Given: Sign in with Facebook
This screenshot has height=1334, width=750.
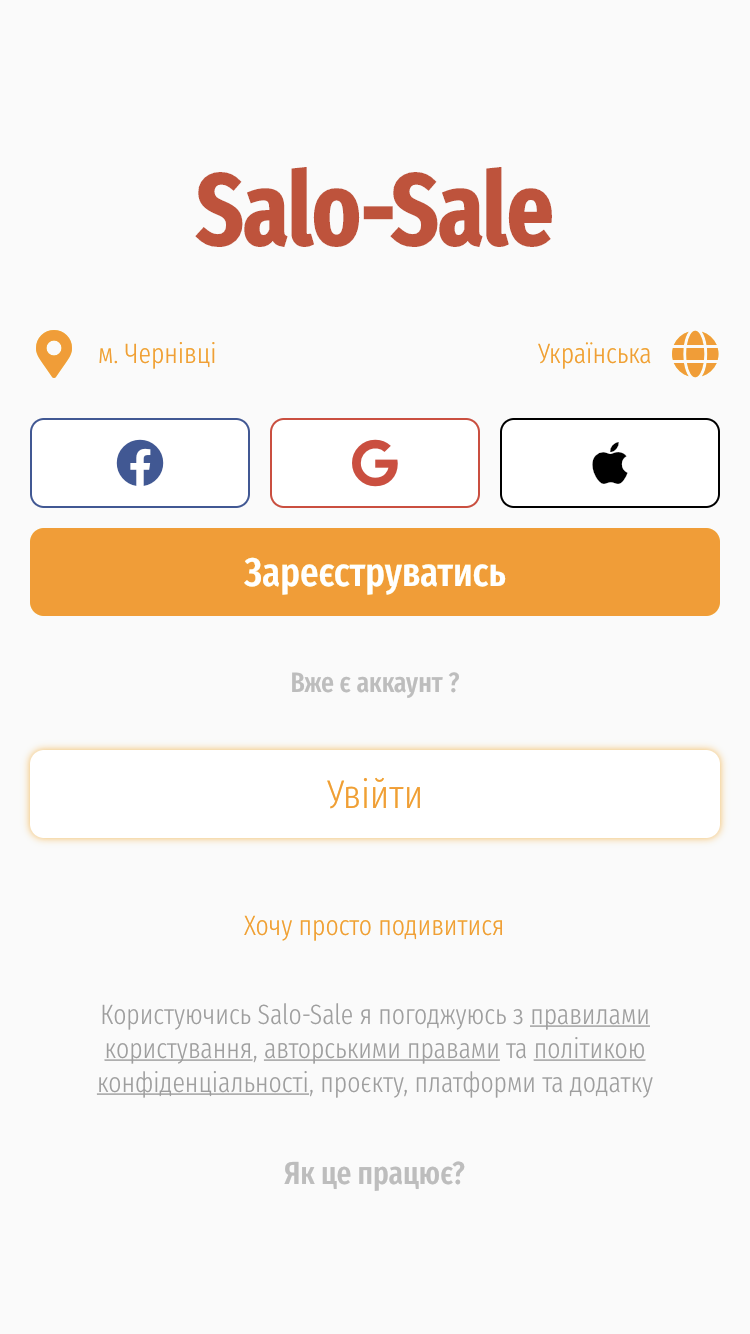Looking at the screenshot, I should (140, 463).
